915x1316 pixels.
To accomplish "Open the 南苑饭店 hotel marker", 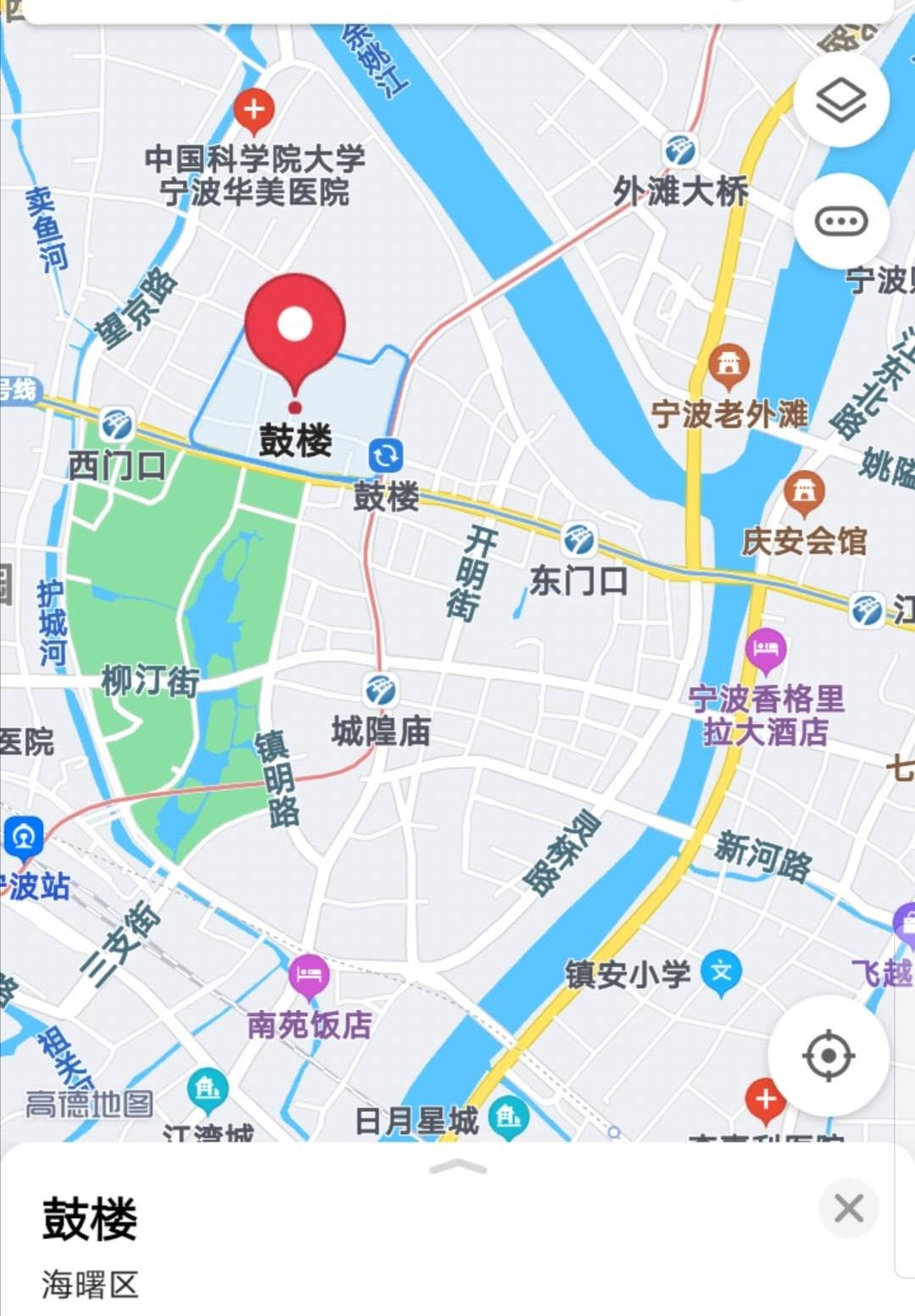I will click(x=308, y=976).
